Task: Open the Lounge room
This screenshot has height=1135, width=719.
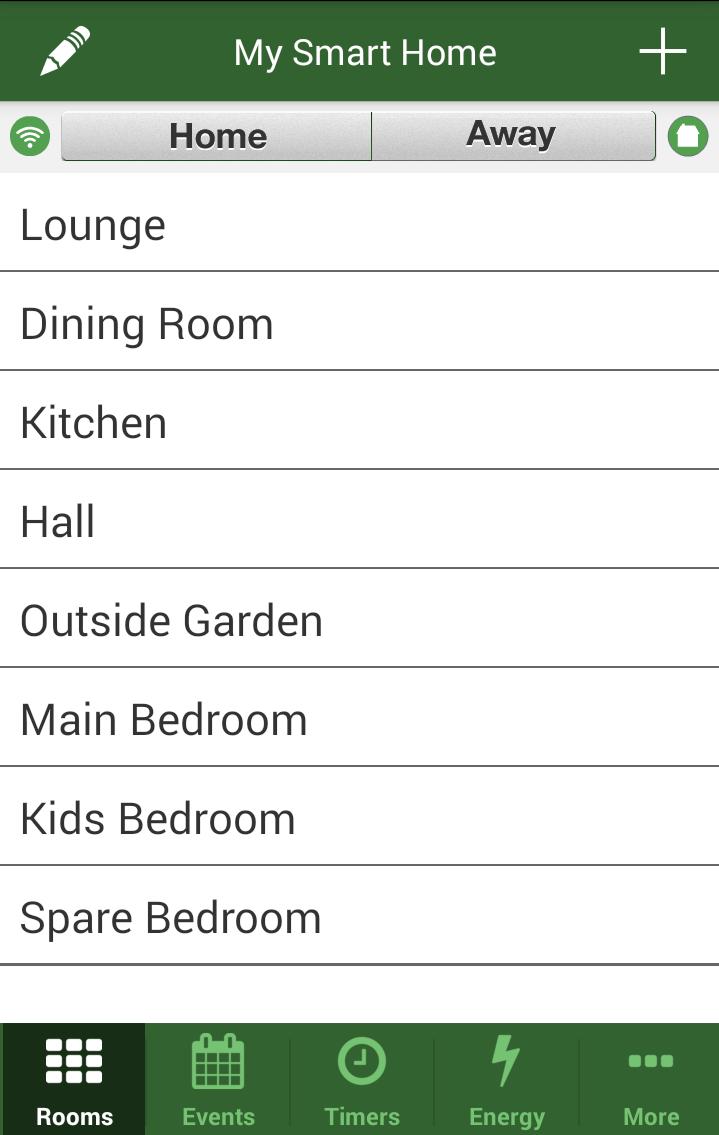Action: (x=359, y=224)
